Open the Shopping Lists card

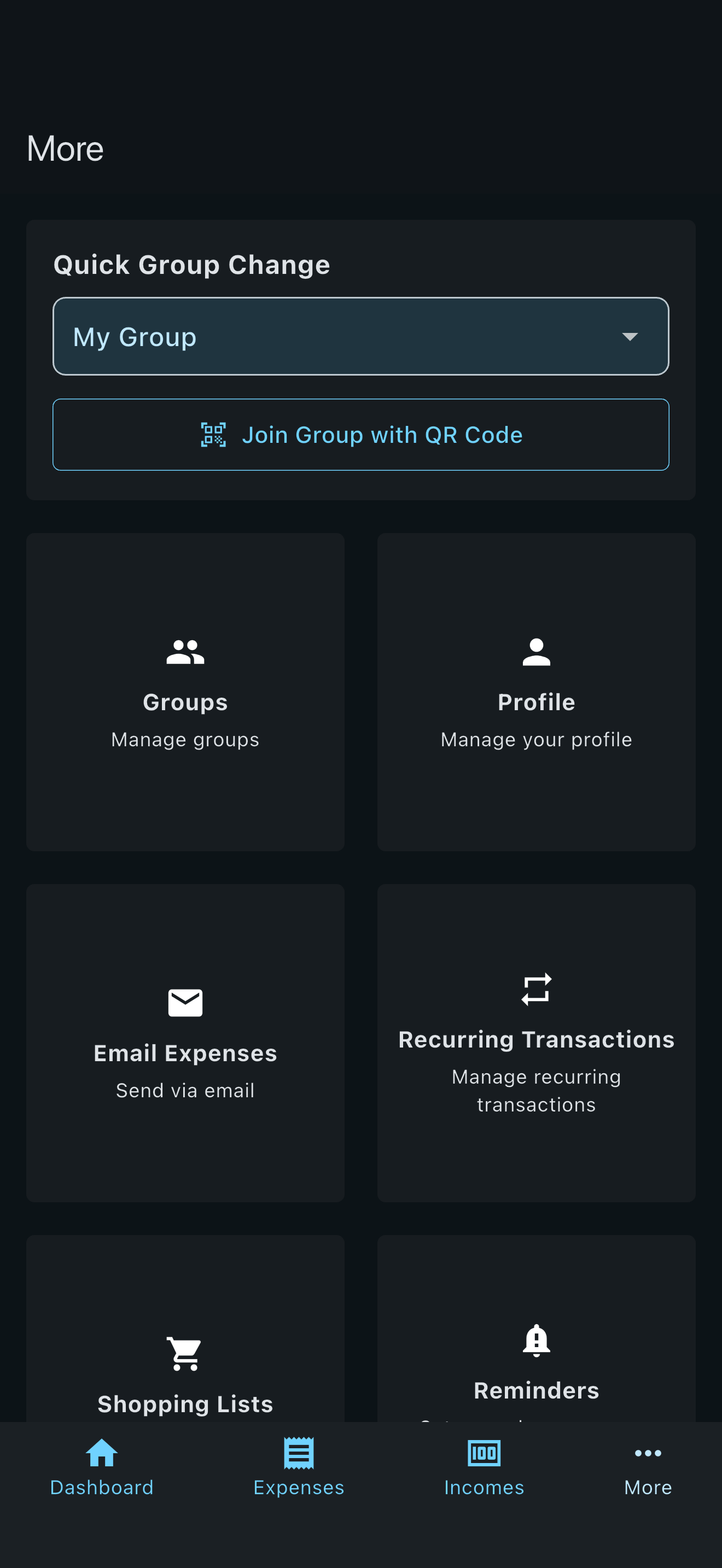tap(185, 1376)
